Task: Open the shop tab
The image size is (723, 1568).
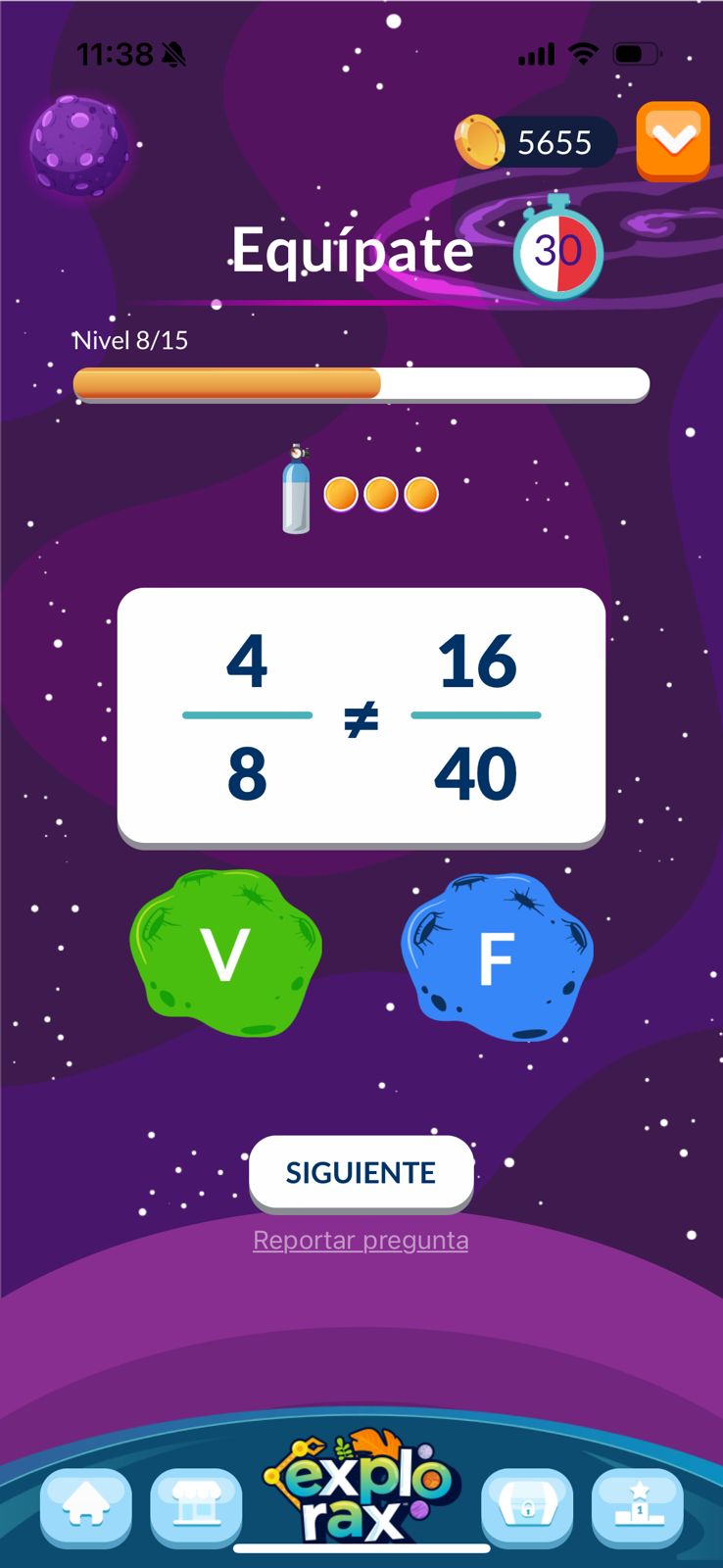Action: (x=196, y=1508)
